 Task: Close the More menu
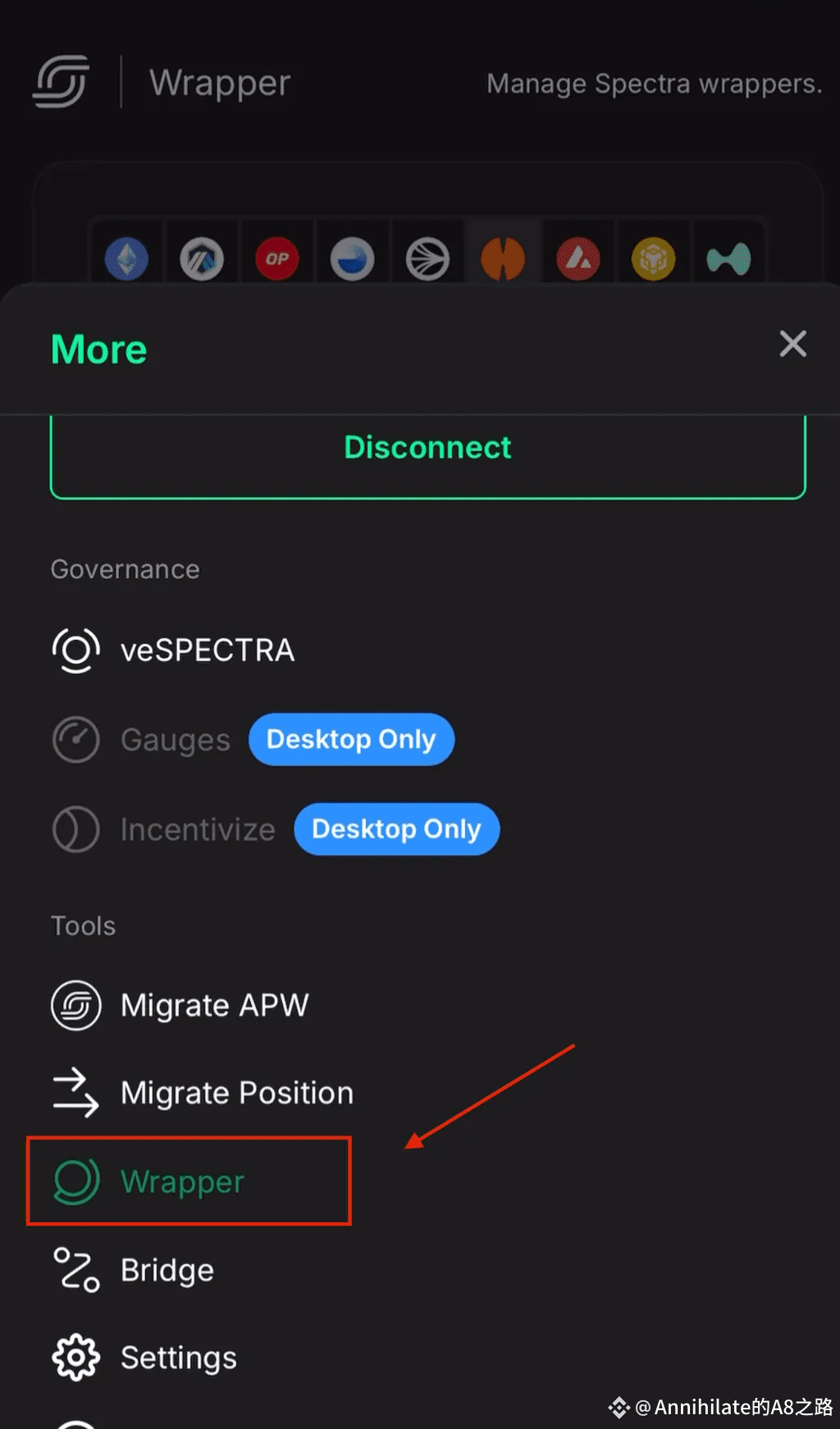pyautogui.click(x=792, y=344)
